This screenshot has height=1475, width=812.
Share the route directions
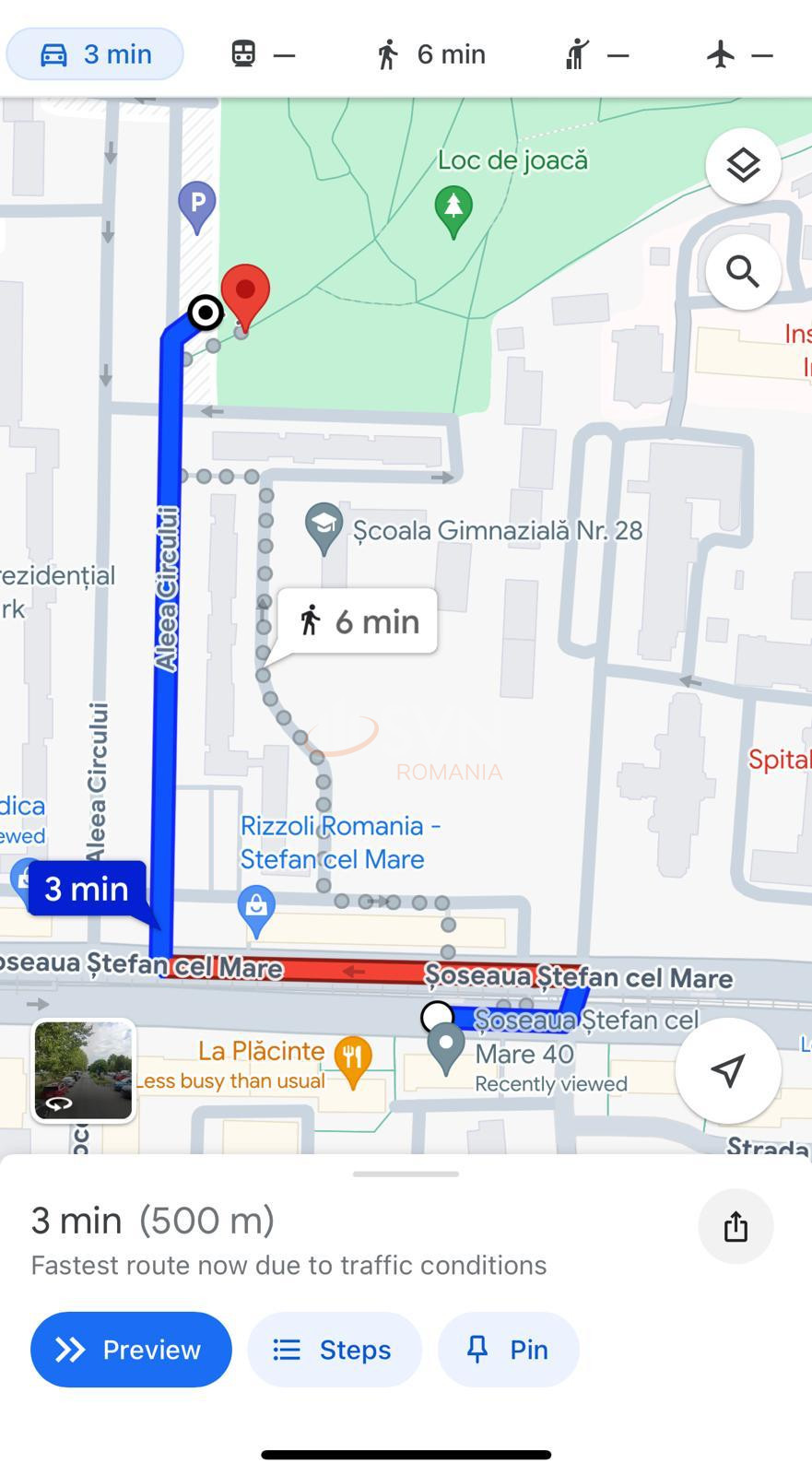[x=736, y=1226]
